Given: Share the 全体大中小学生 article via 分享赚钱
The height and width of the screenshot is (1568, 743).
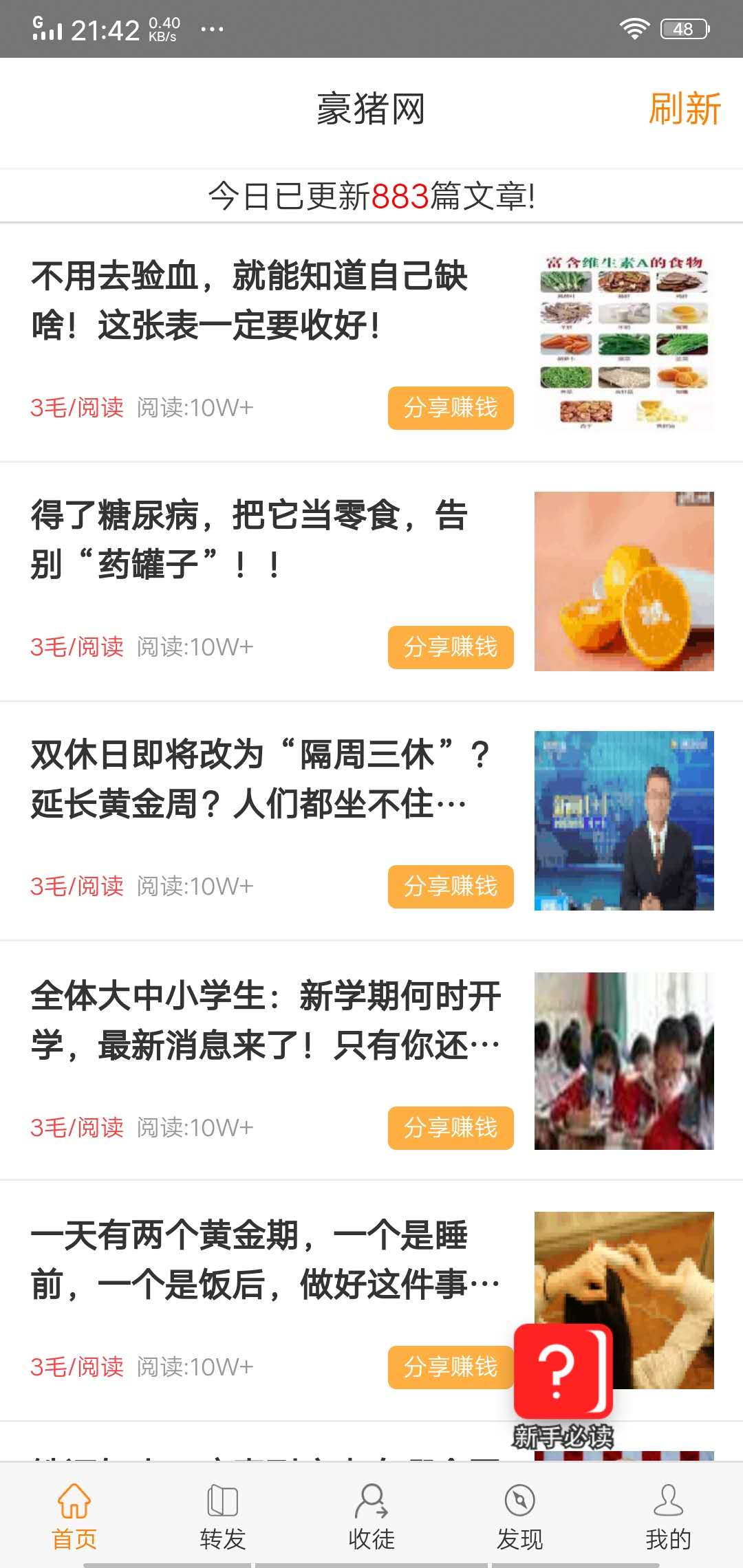Looking at the screenshot, I should 451,1128.
